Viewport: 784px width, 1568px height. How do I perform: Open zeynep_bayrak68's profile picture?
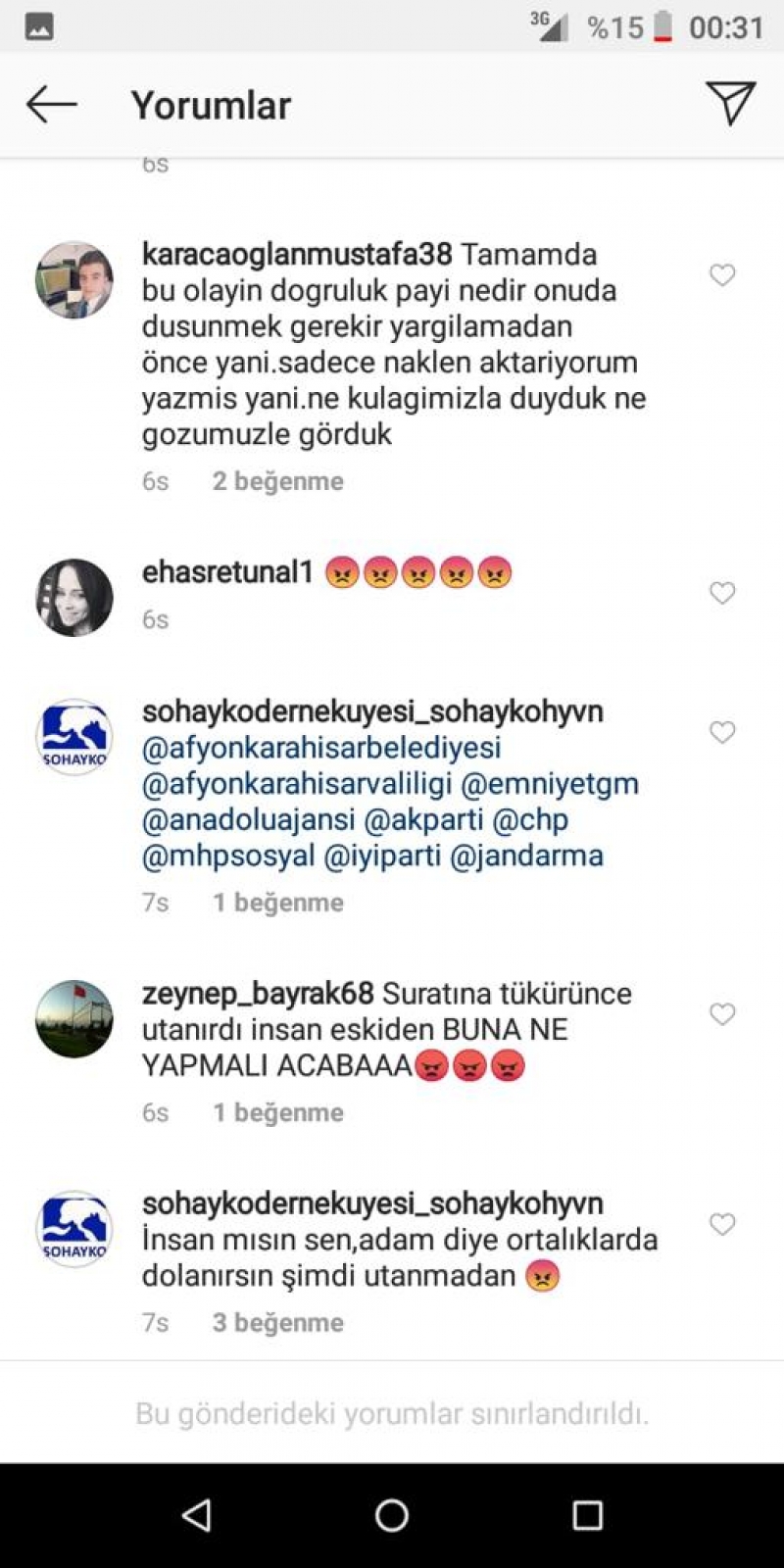pyautogui.click(x=74, y=1019)
